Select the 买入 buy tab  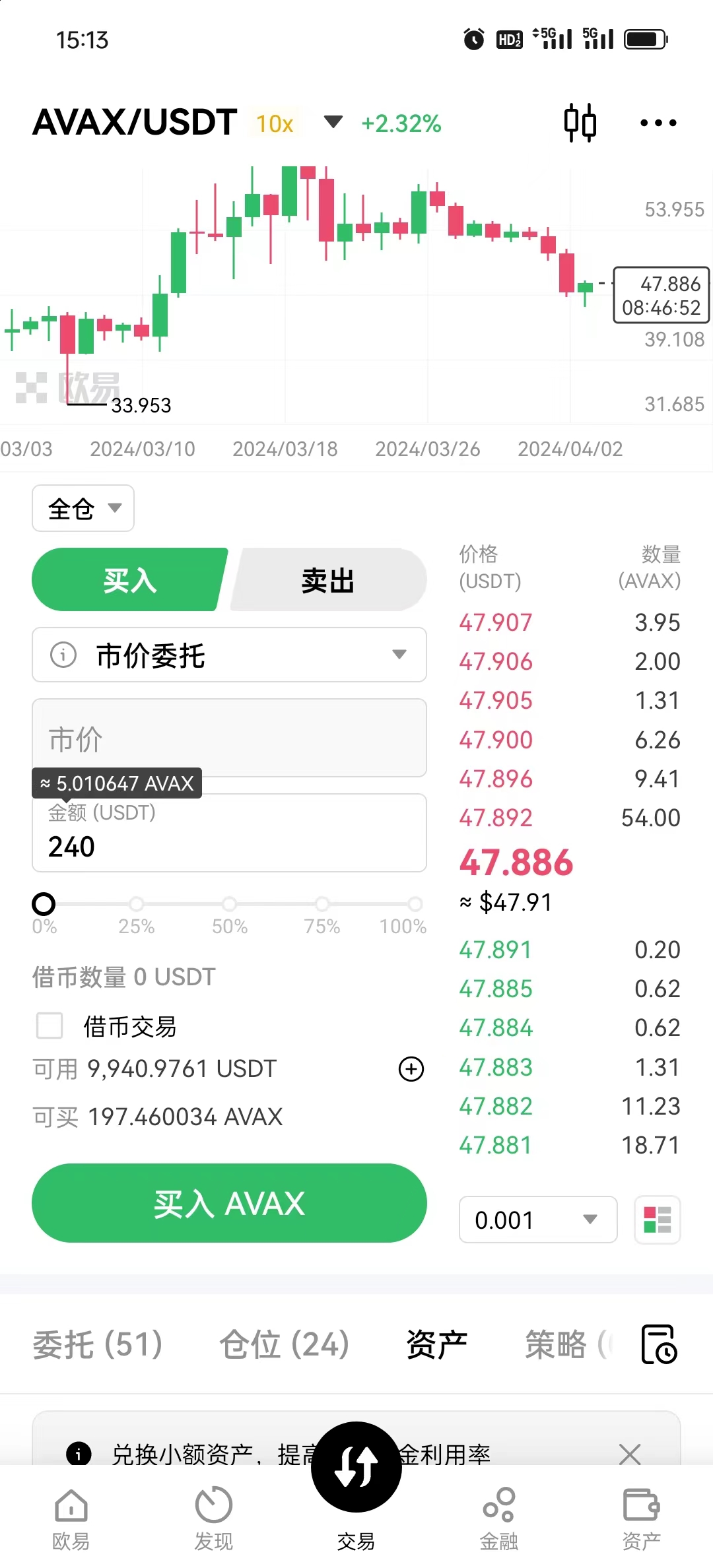[x=129, y=580]
